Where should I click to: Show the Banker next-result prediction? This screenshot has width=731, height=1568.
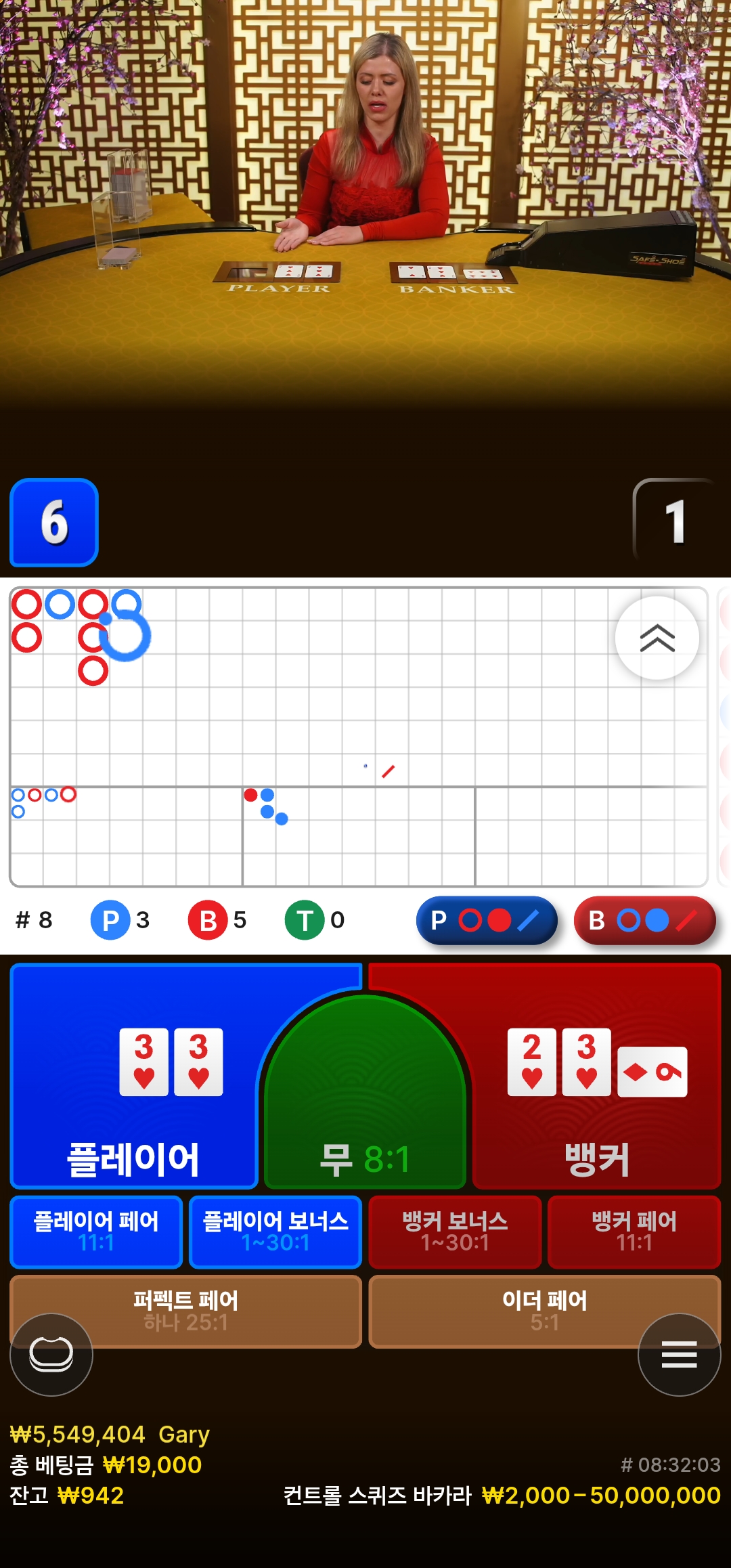(644, 920)
